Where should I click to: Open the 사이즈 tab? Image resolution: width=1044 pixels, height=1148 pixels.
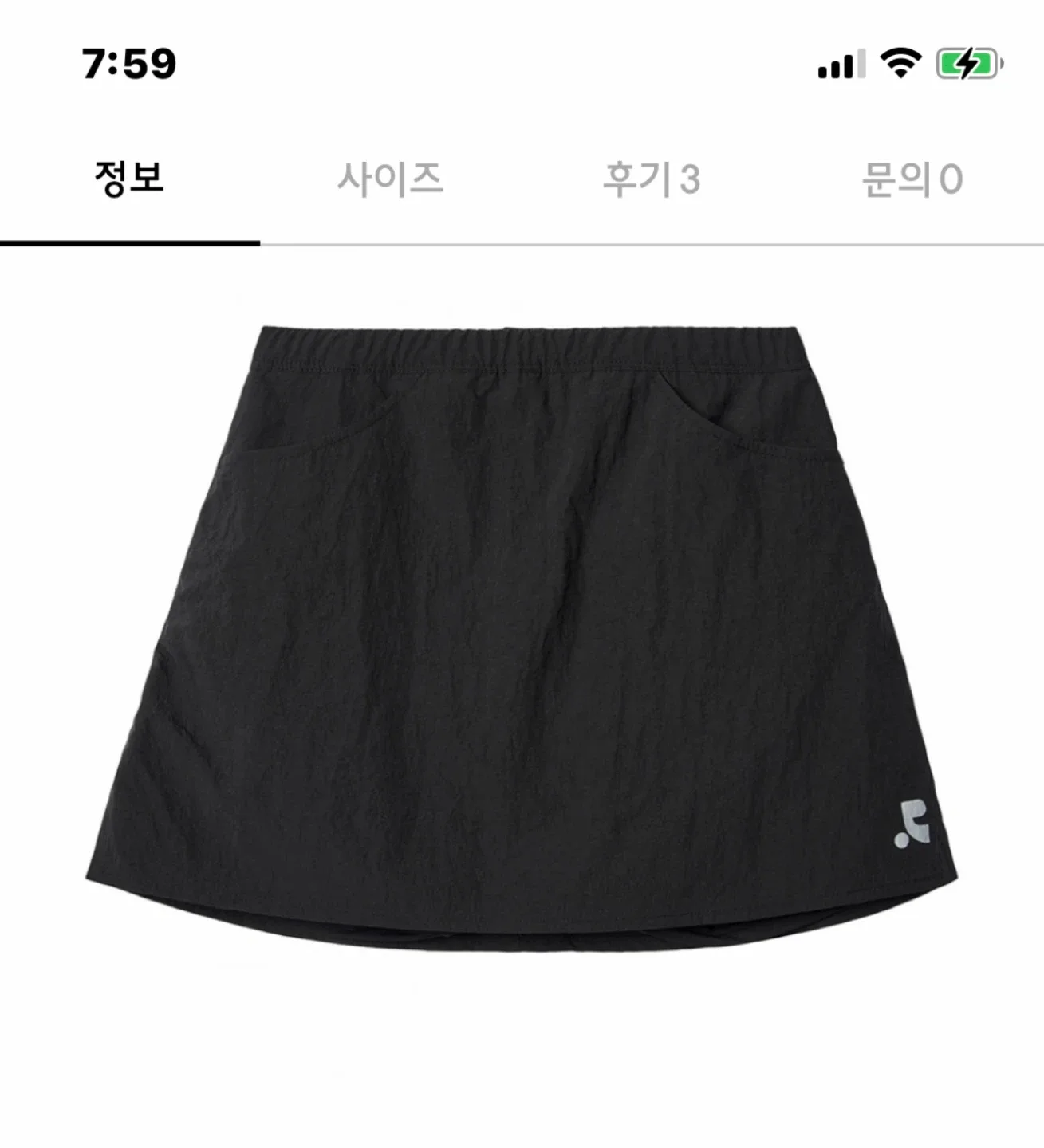tap(390, 179)
